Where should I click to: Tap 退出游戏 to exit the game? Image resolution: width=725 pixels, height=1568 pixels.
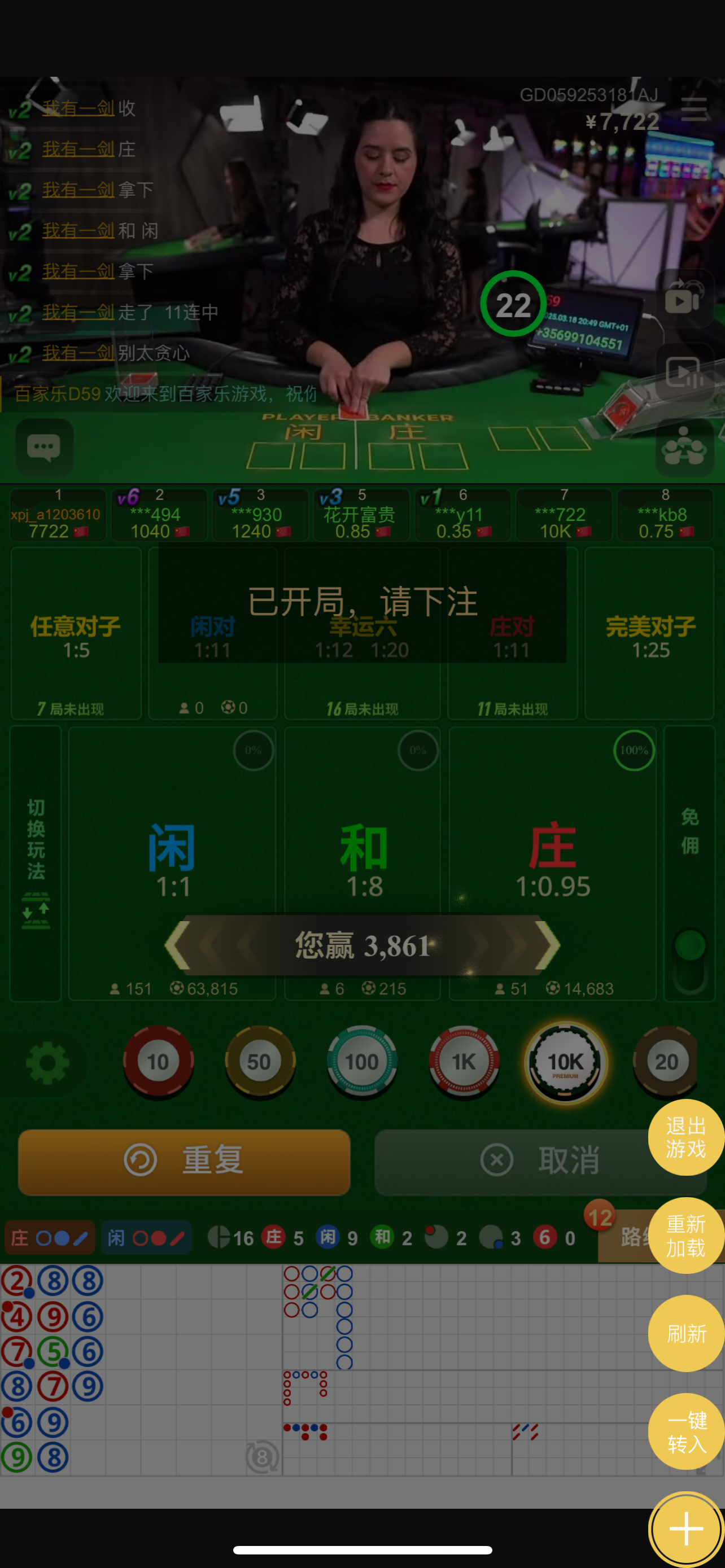coord(686,1137)
